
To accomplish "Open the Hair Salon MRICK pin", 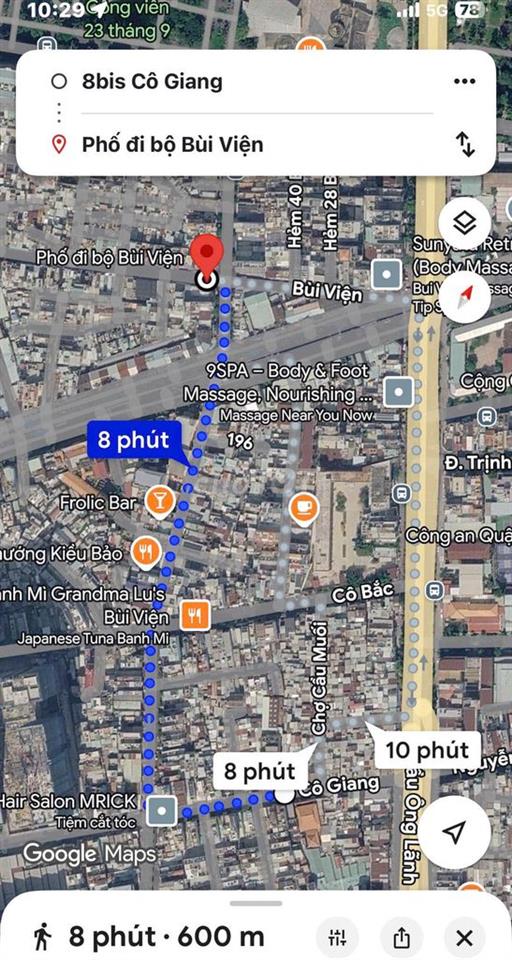I will point(162,811).
